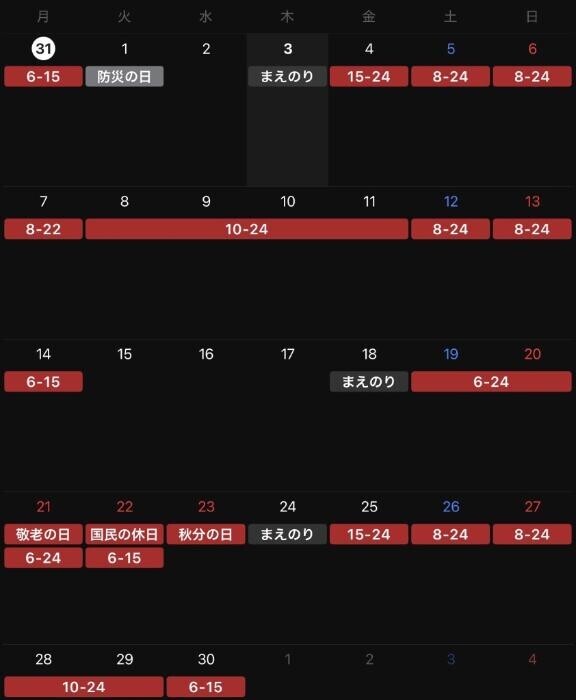Open the まえのり event on the 18th

[369, 382]
